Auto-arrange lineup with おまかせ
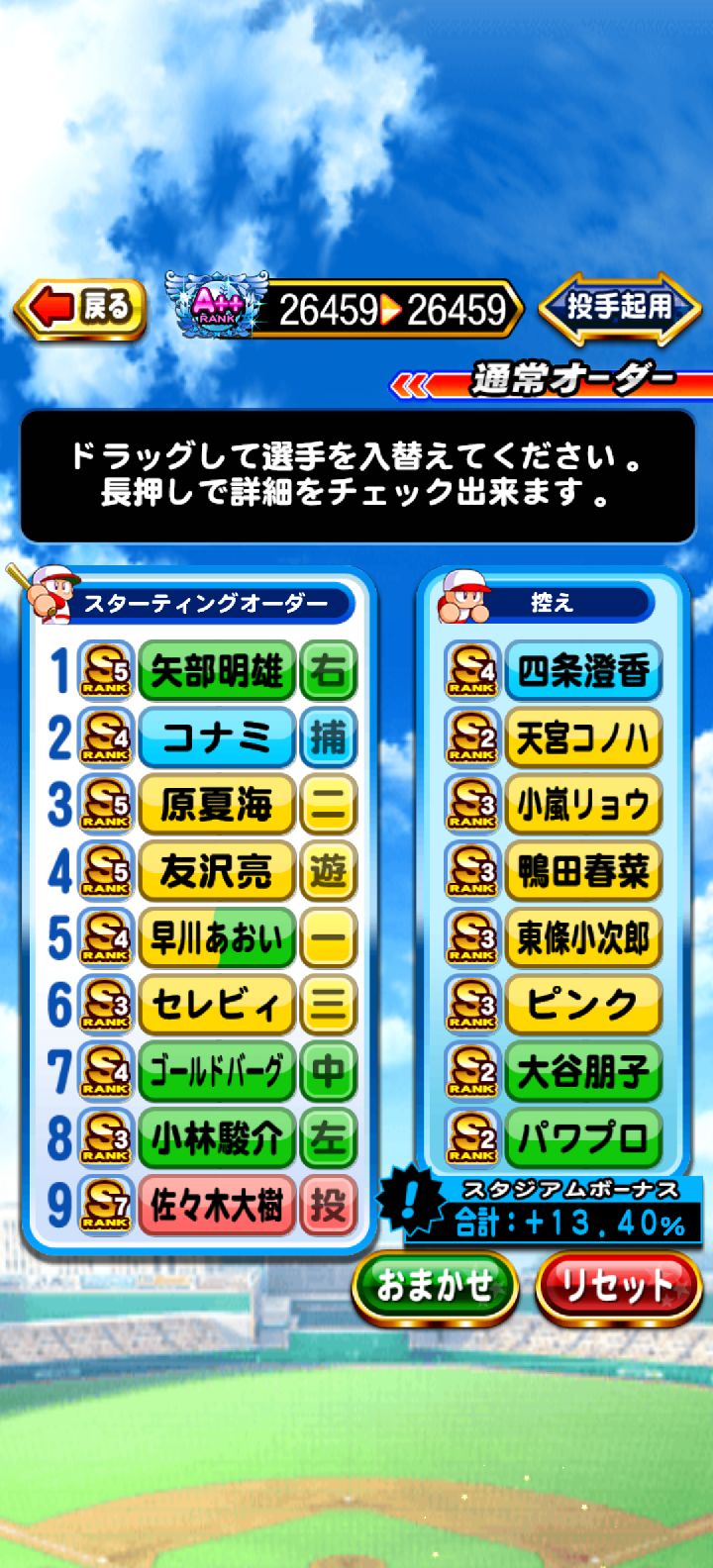The image size is (713, 1568). coord(435,1286)
